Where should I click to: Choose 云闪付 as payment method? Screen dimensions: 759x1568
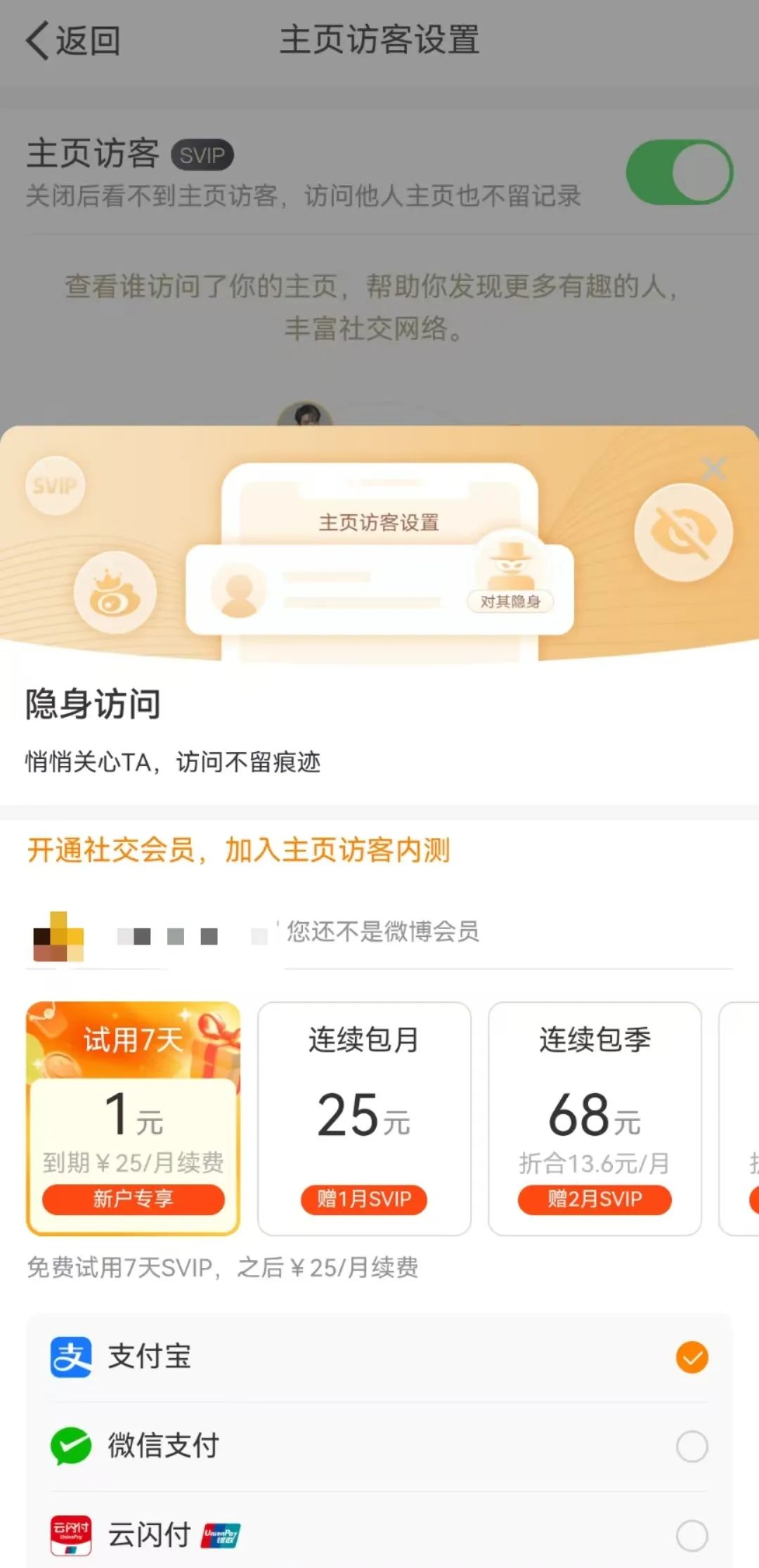[x=379, y=1535]
